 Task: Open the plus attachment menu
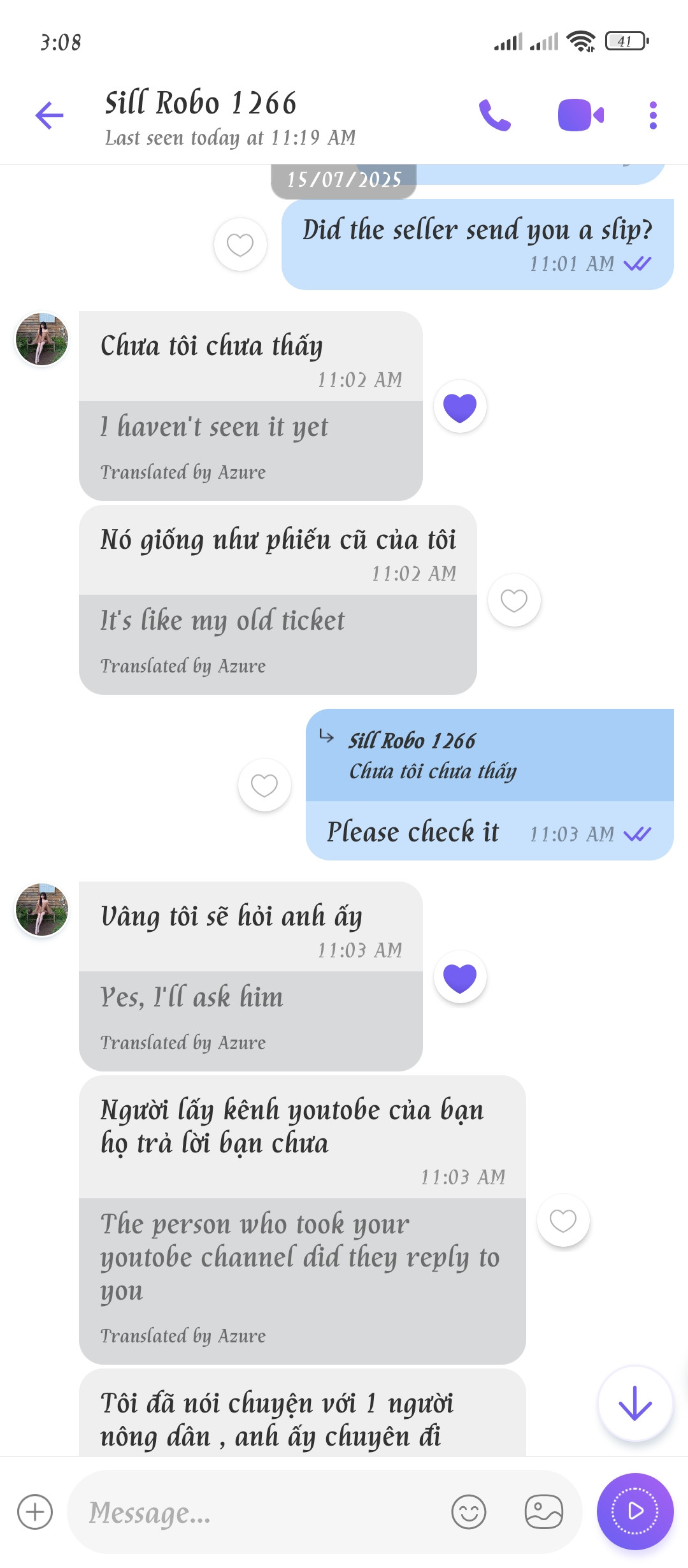(x=35, y=1511)
